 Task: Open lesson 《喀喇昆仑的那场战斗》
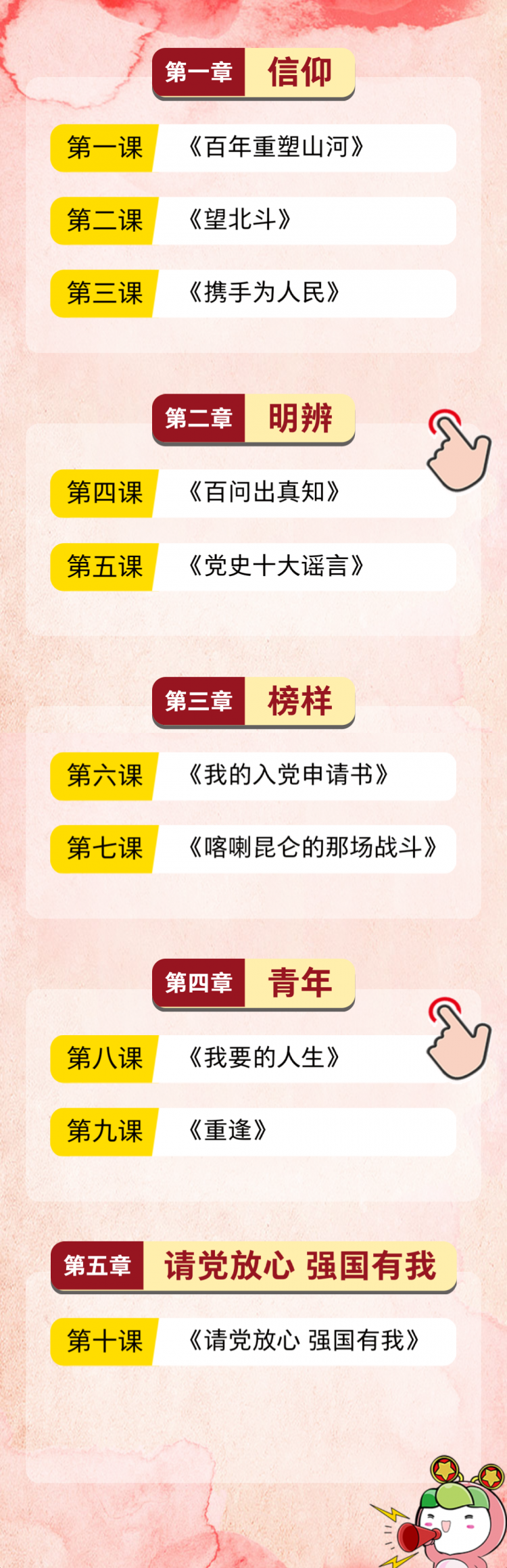pos(312,849)
